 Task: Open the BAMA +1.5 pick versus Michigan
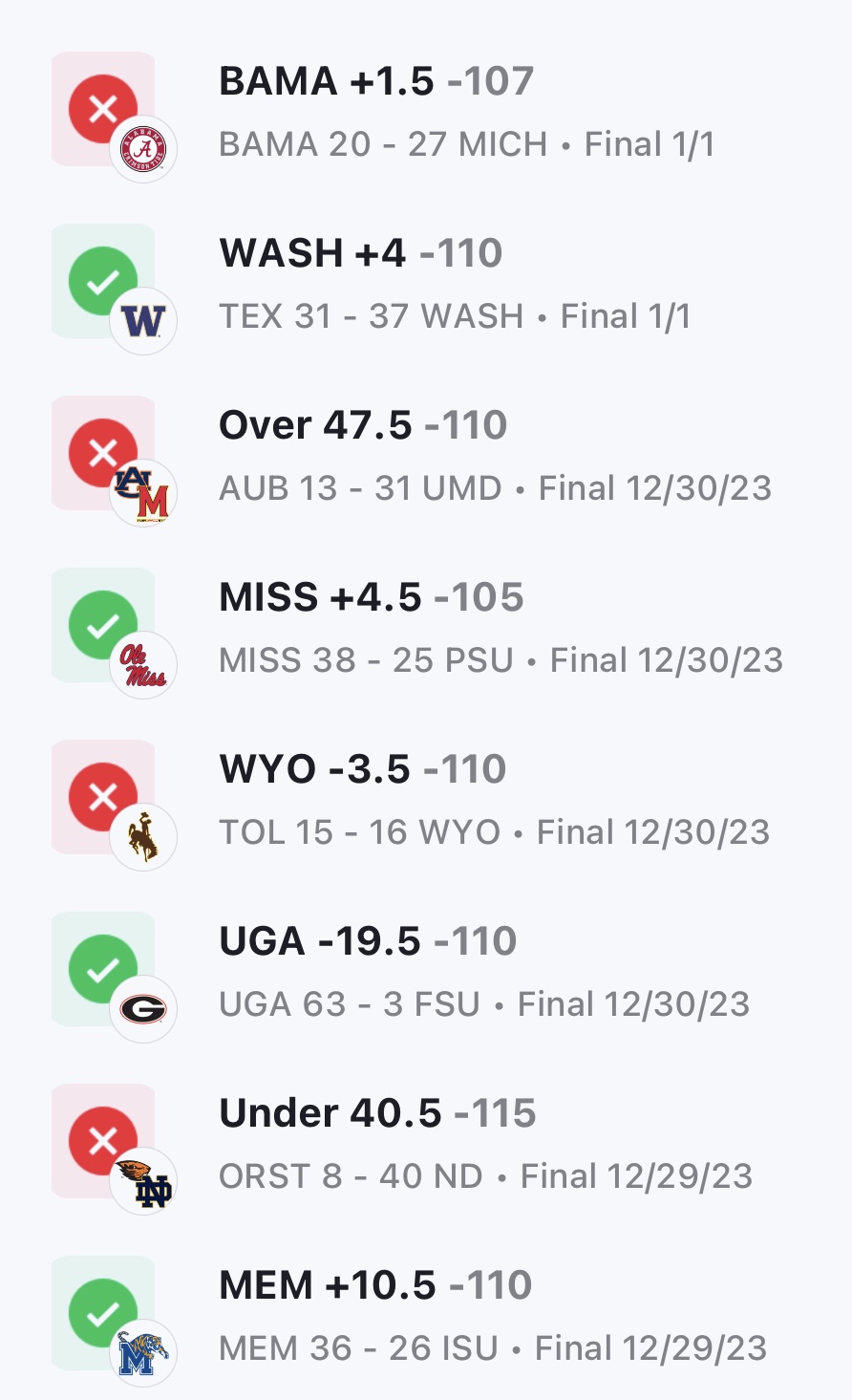coord(426,113)
